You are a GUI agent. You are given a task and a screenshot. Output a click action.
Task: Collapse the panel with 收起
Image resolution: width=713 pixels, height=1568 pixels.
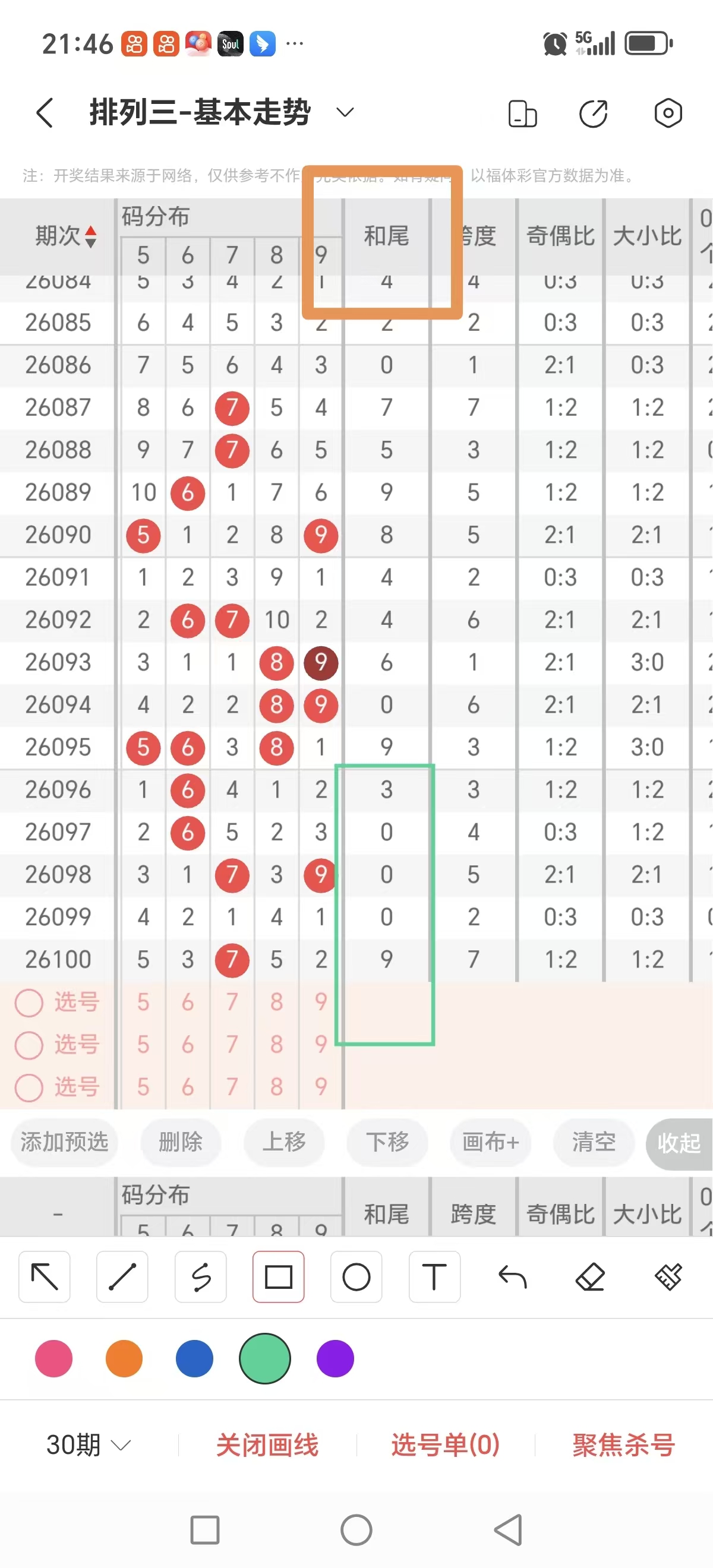(679, 1143)
